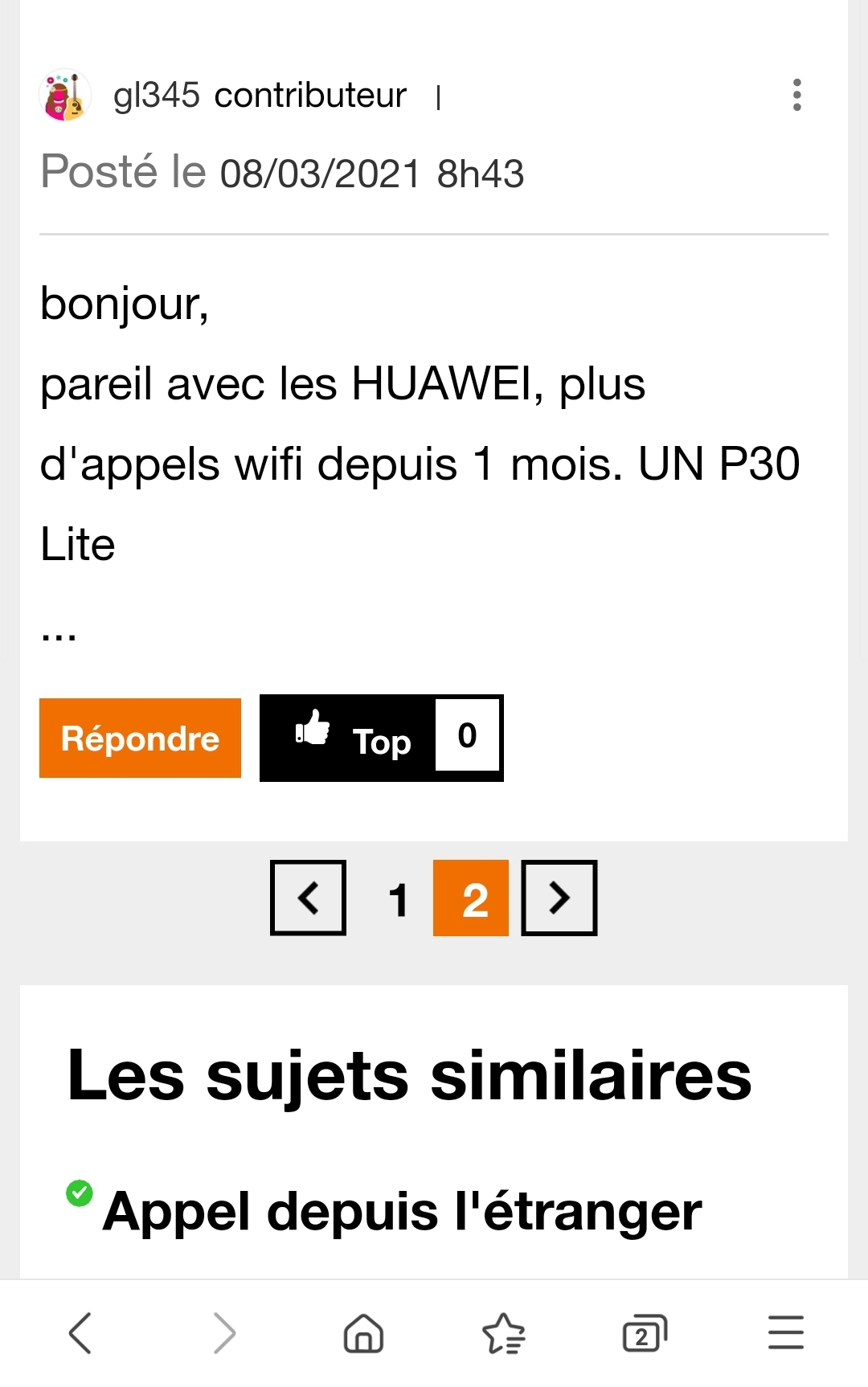Go to the next page arrow
868x1387 pixels.
pos(559,898)
